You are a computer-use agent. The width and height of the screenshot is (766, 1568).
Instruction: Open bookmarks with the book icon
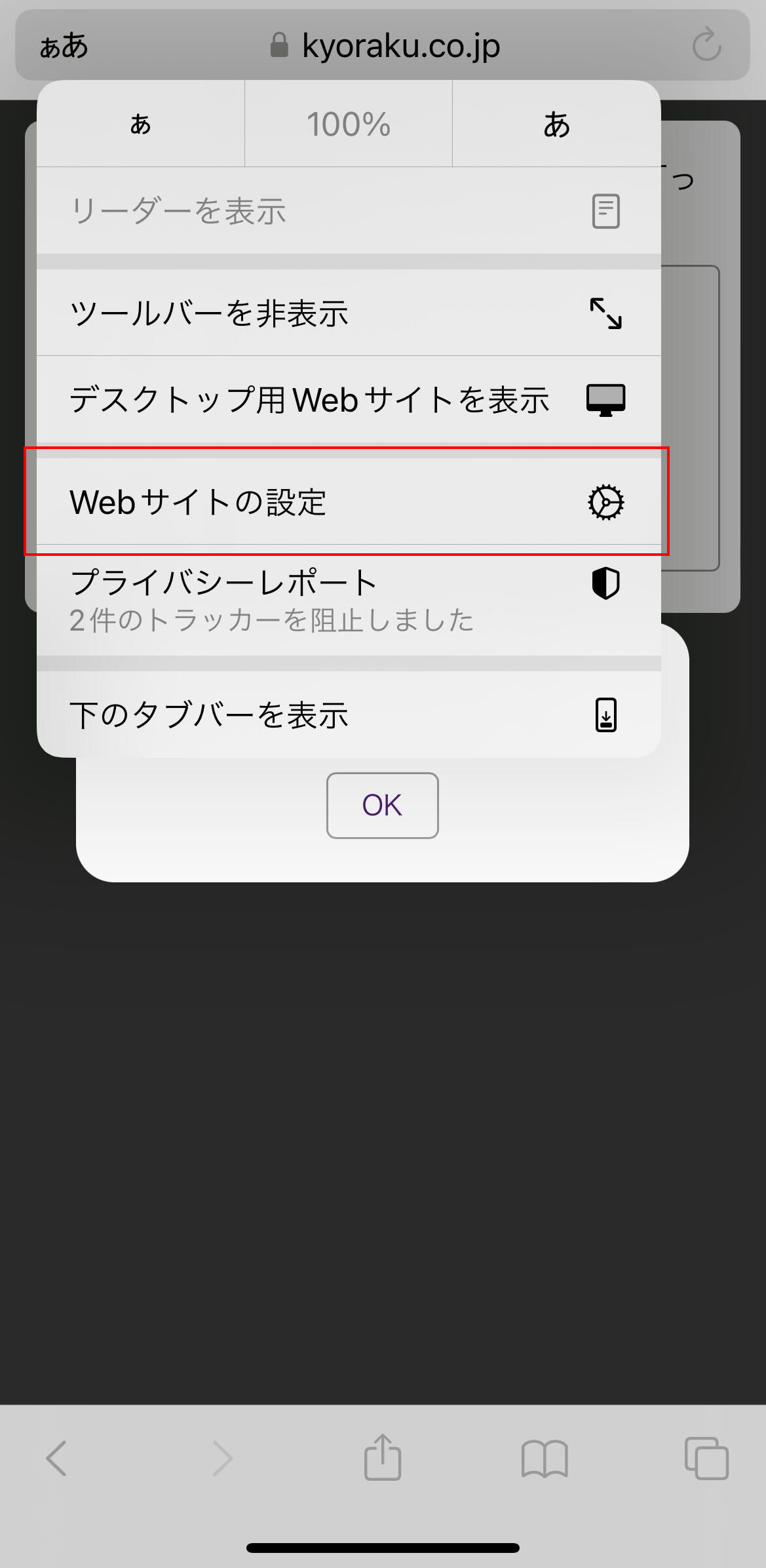545,1458
